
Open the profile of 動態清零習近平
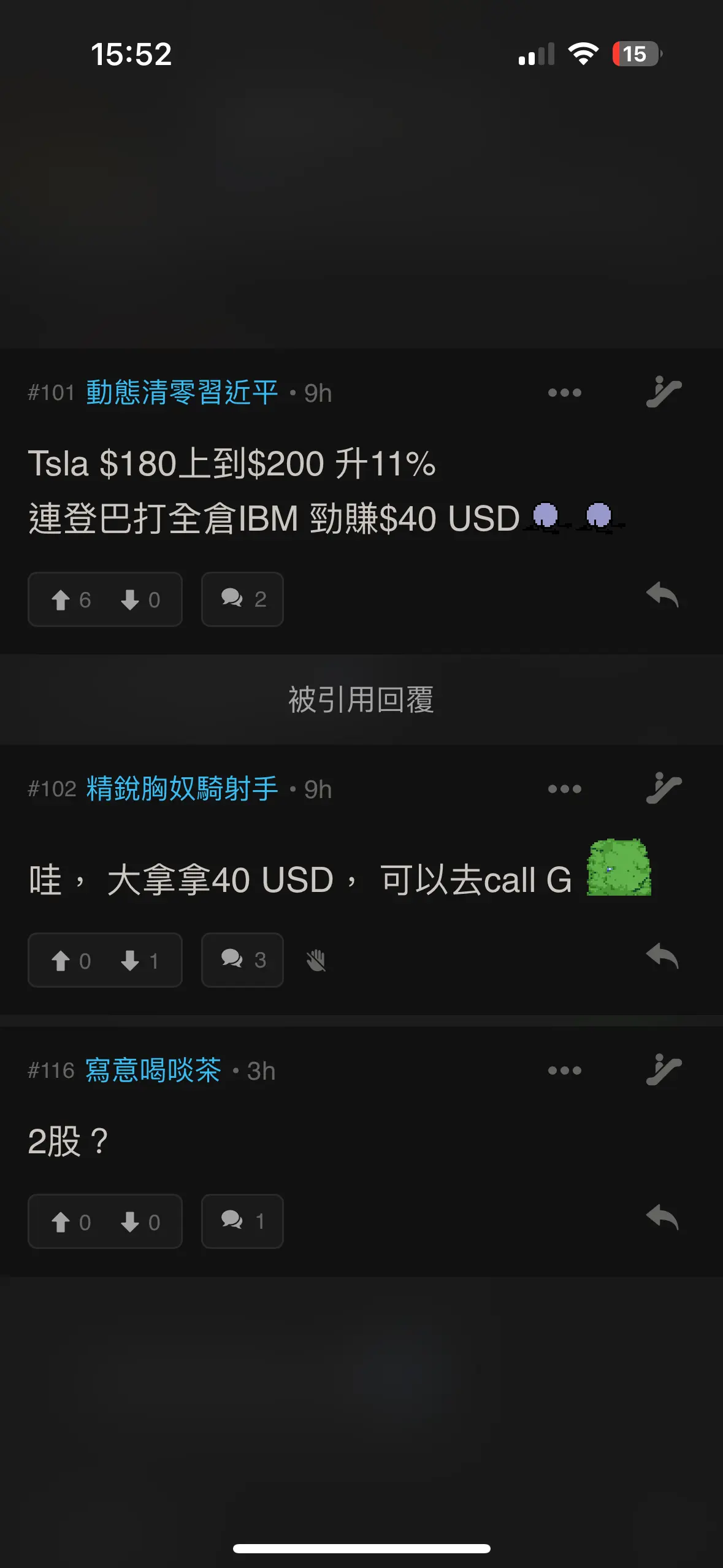(182, 393)
